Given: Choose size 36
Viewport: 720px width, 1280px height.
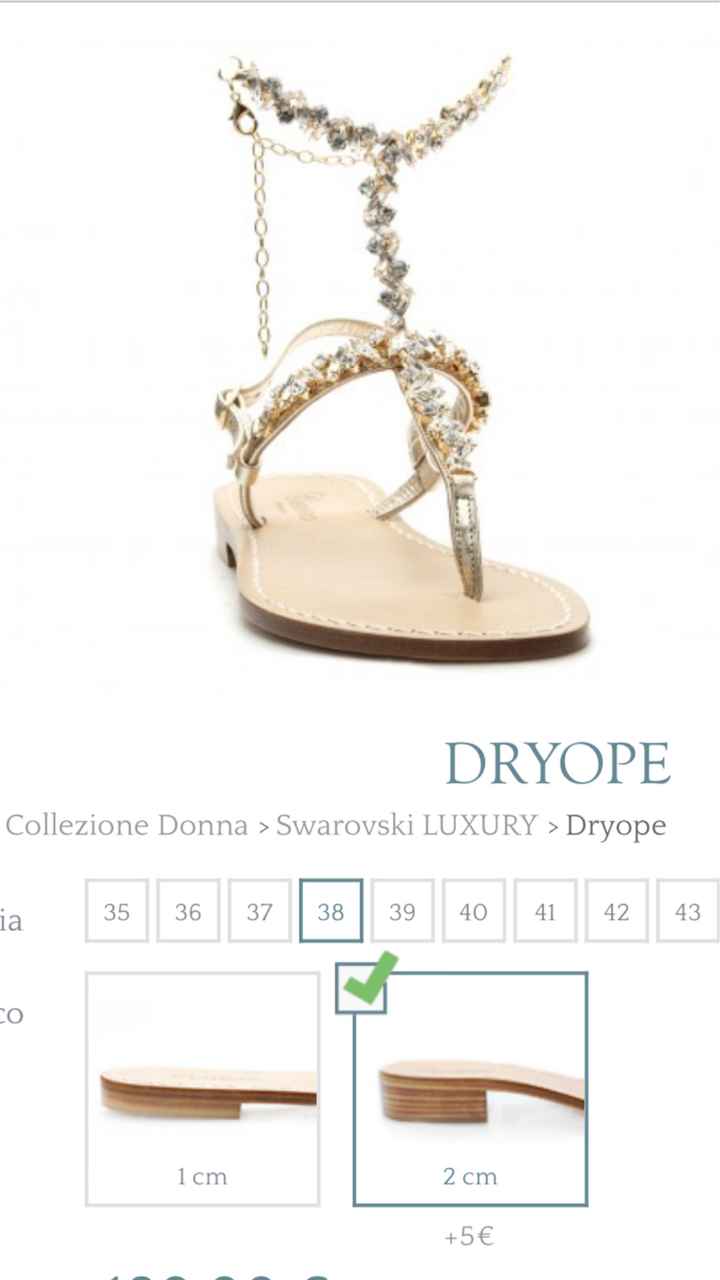Looking at the screenshot, I should coord(188,911).
